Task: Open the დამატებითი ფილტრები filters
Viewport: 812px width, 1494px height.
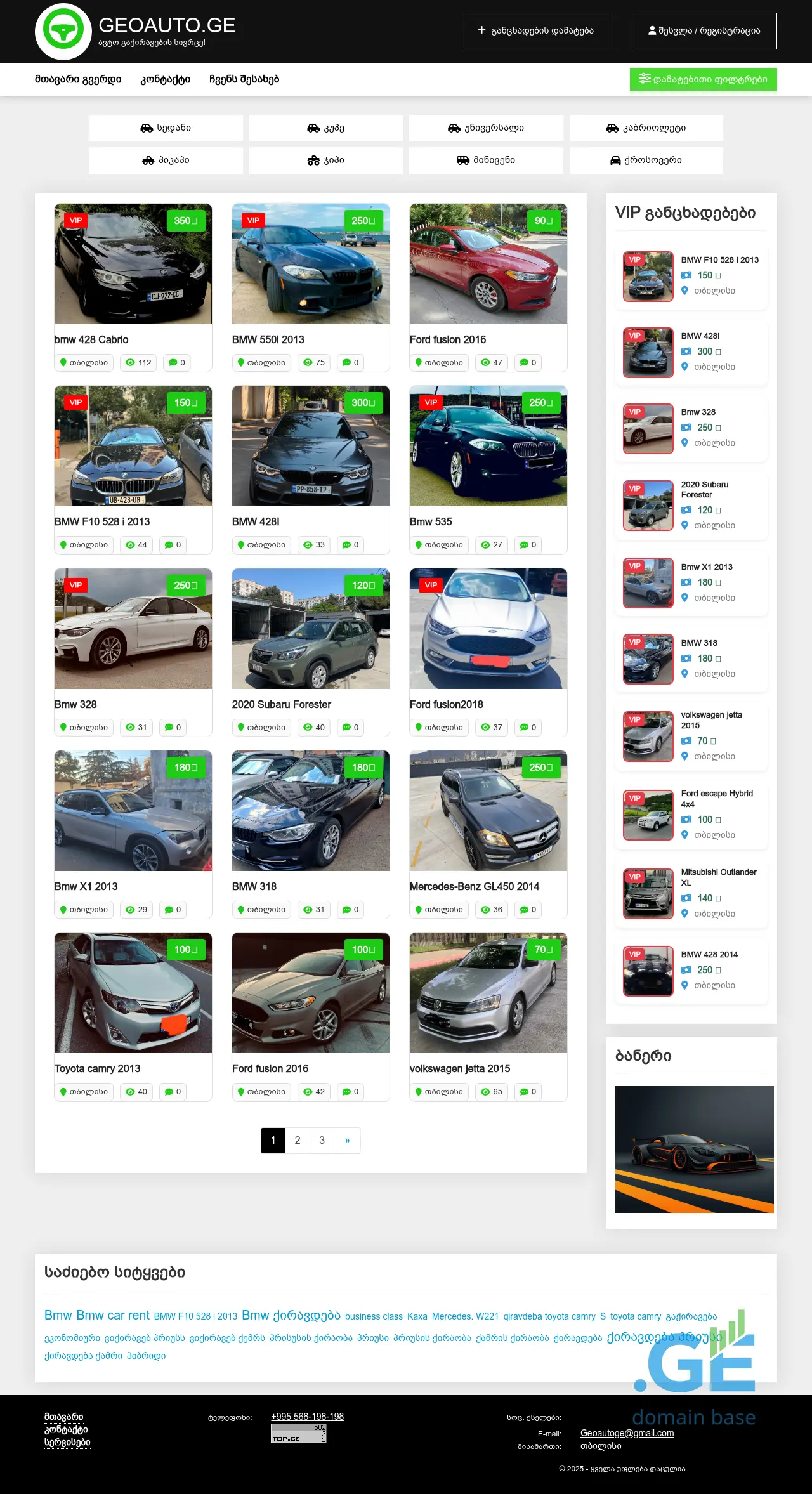Action: tap(703, 79)
